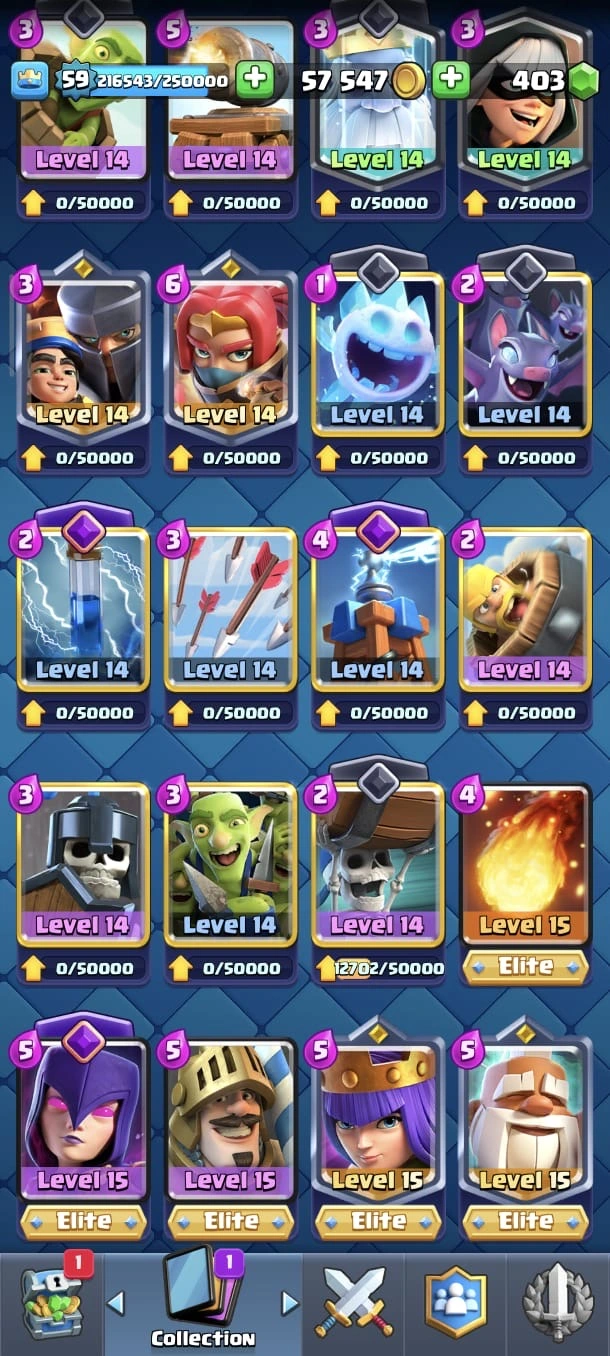610x1356 pixels.
Task: Select the Fireball card
Action: tap(524, 865)
